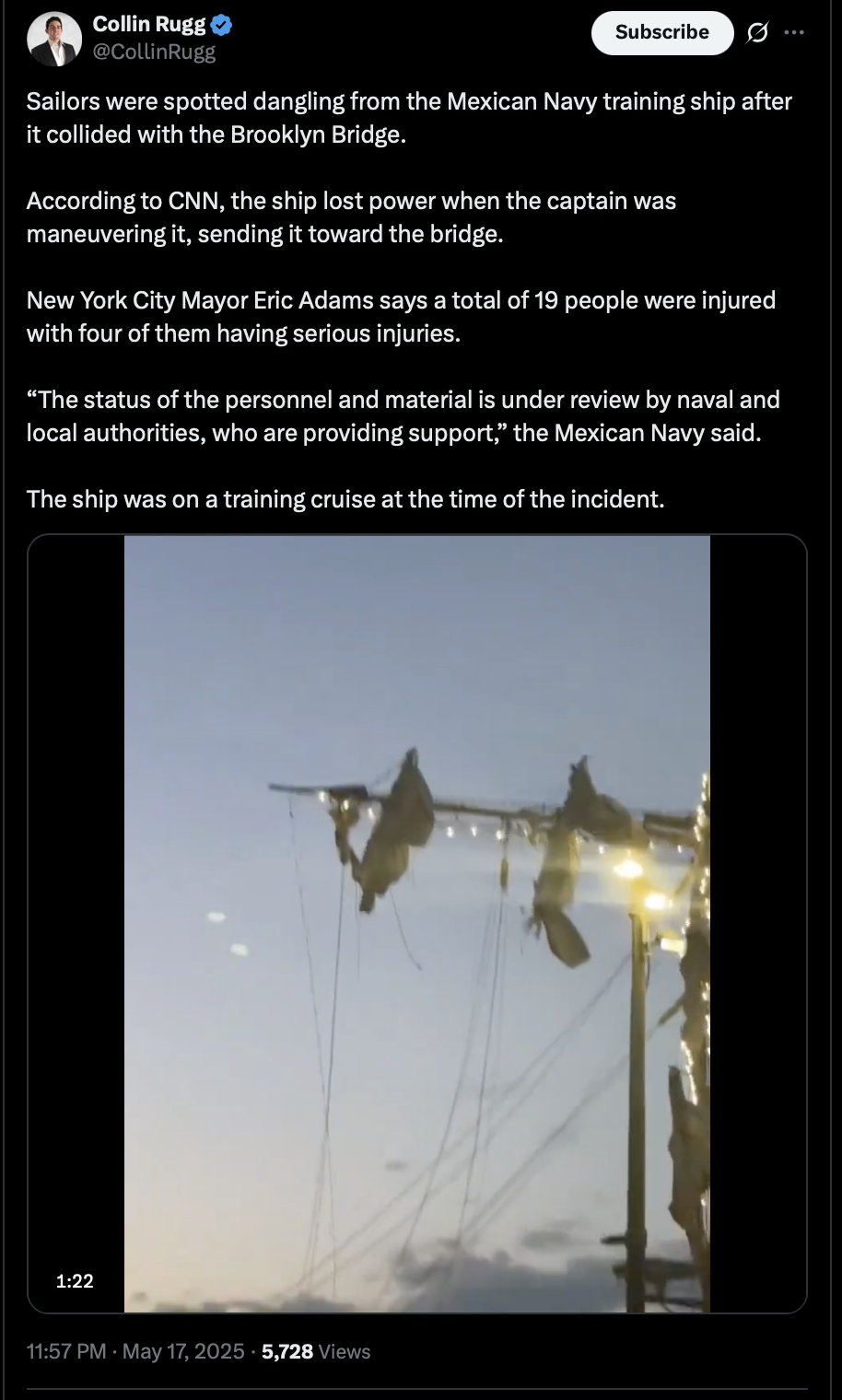This screenshot has height=1400, width=842.
Task: Open the Grok explain icon
Action: 756,33
